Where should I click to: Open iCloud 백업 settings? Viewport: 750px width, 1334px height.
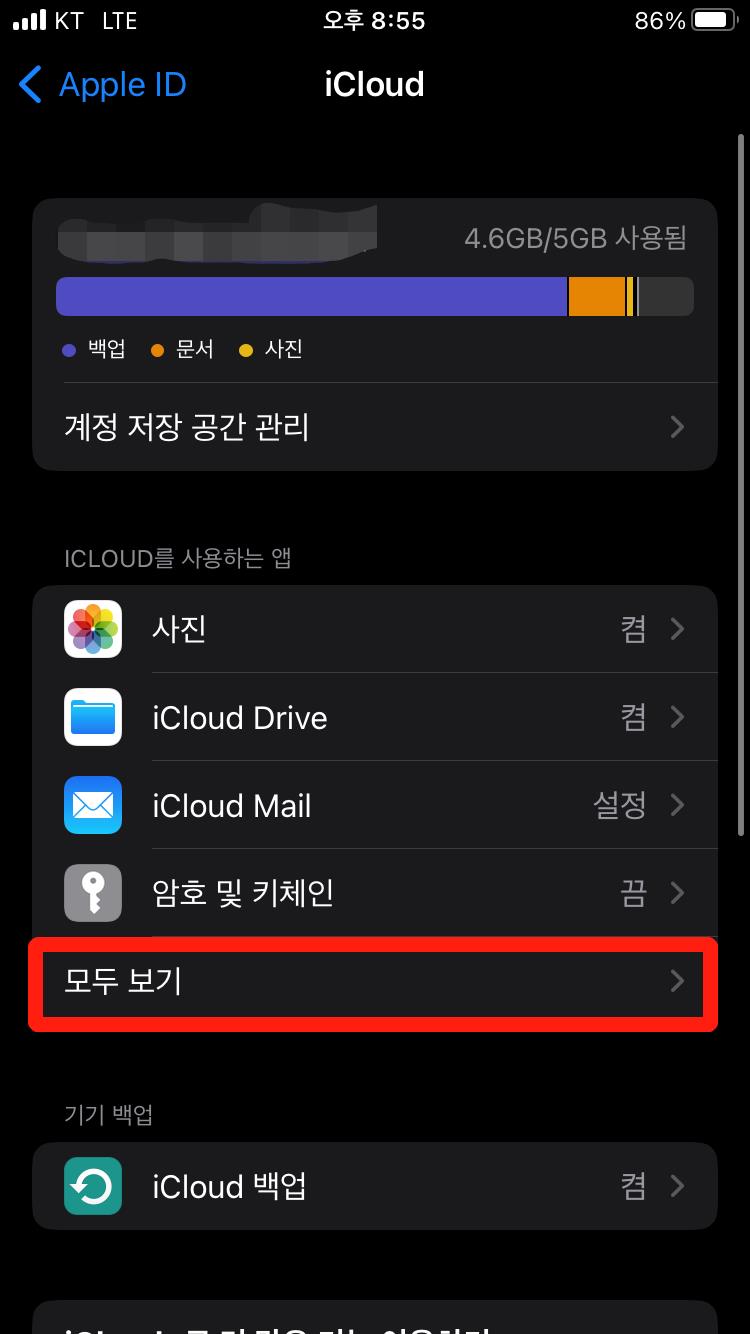[x=374, y=1186]
